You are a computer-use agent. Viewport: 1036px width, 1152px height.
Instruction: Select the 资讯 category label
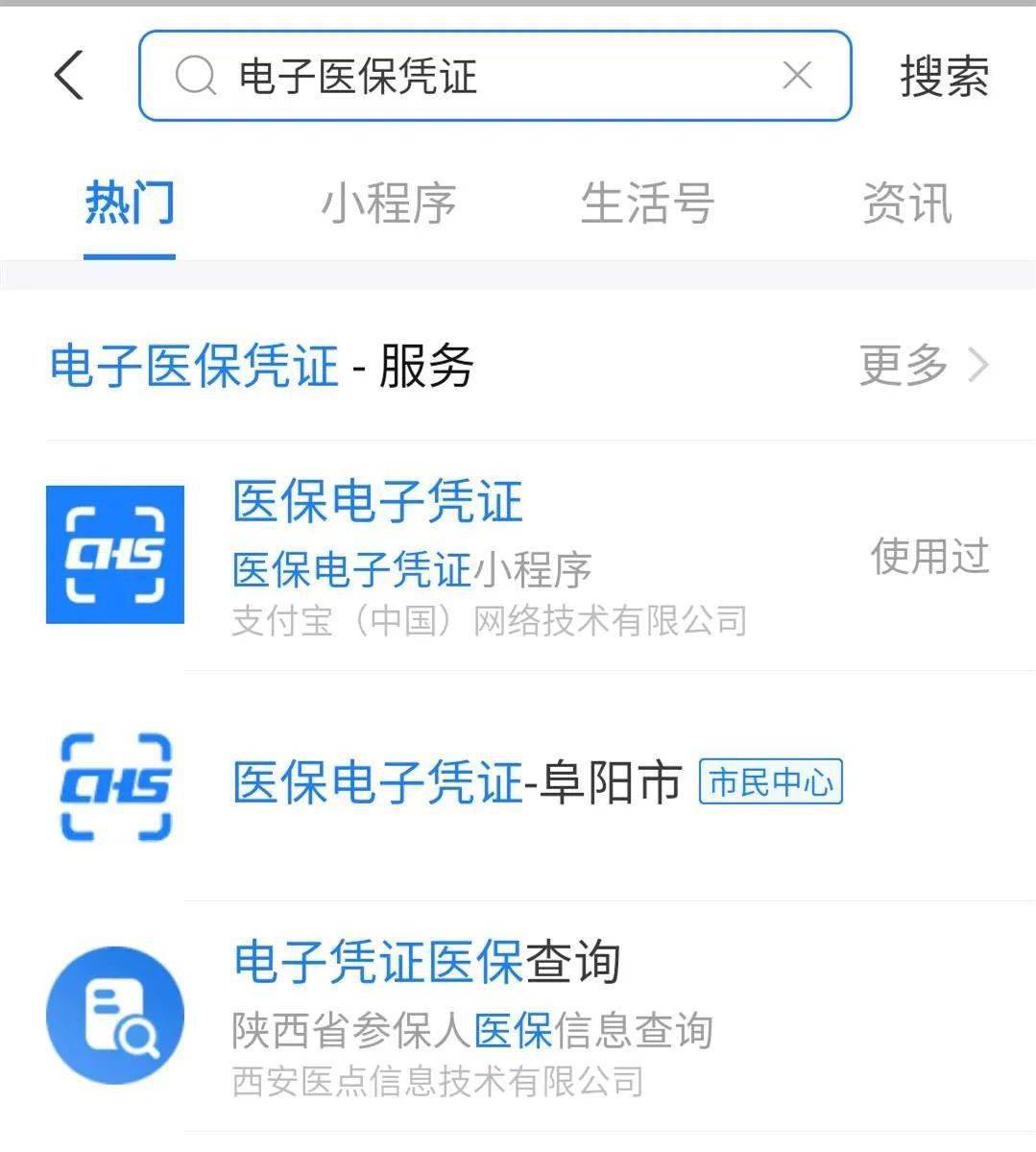(x=907, y=204)
